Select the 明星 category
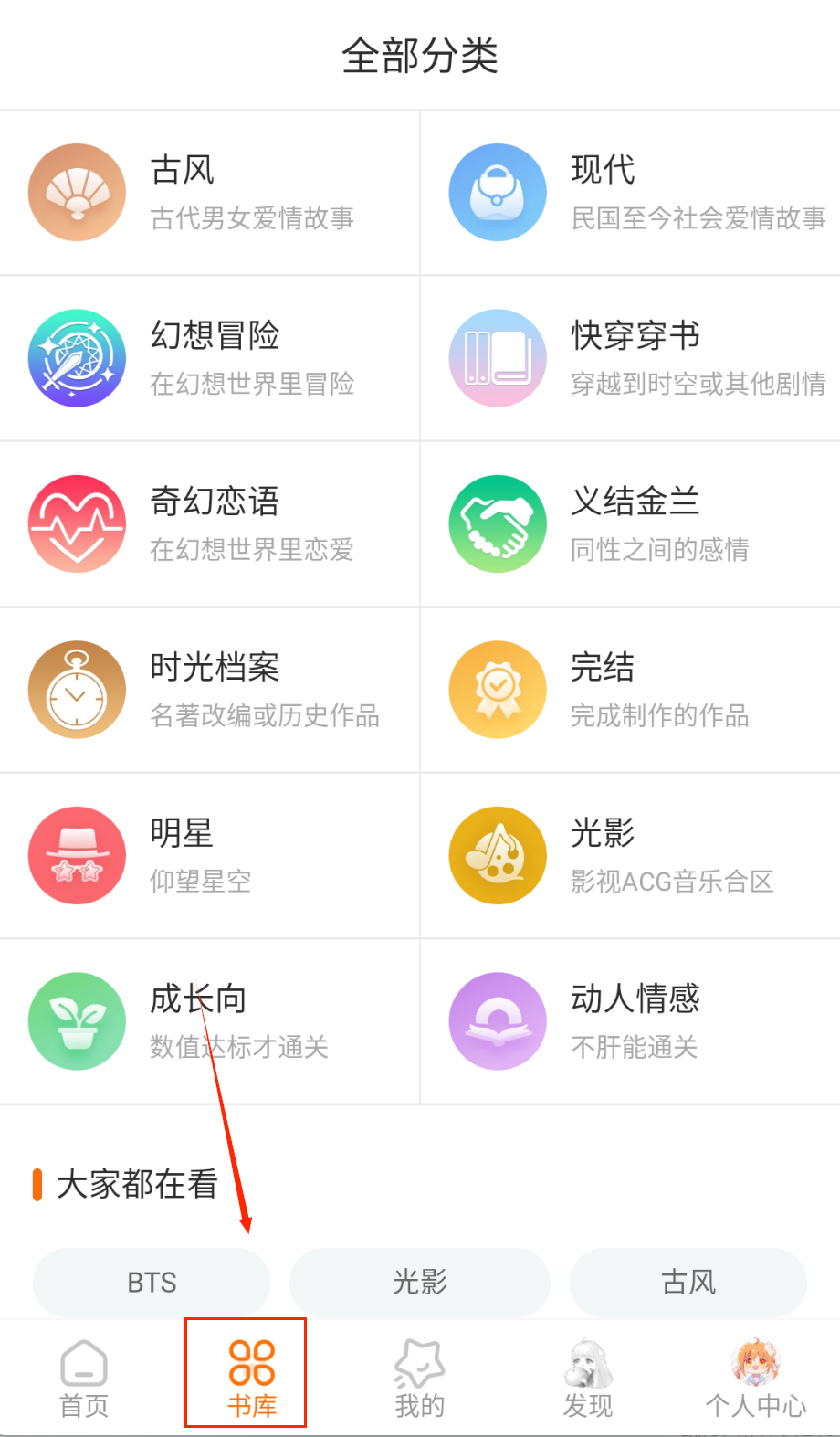 coord(209,855)
